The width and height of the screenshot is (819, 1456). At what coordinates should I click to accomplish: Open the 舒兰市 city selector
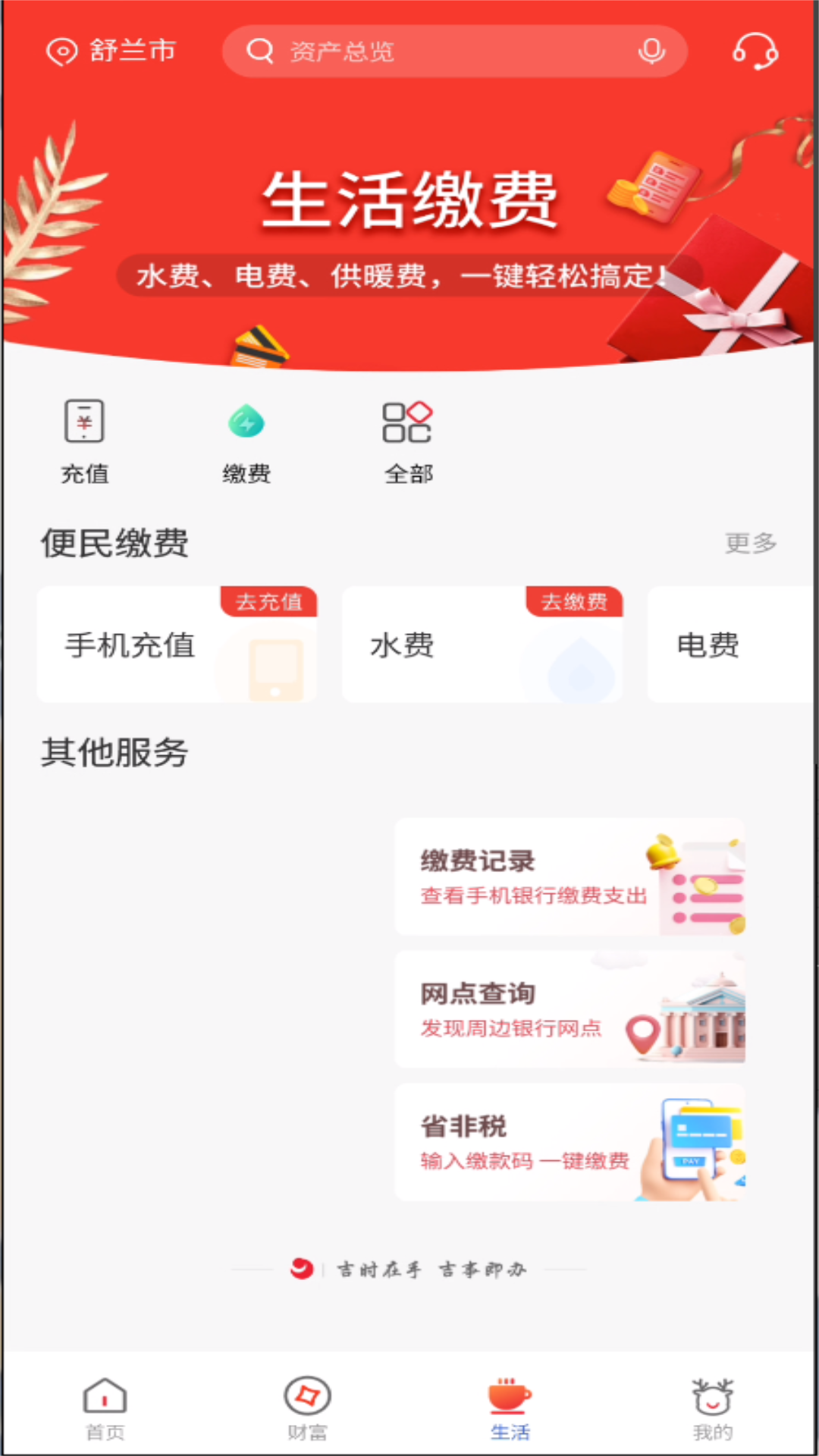click(111, 51)
